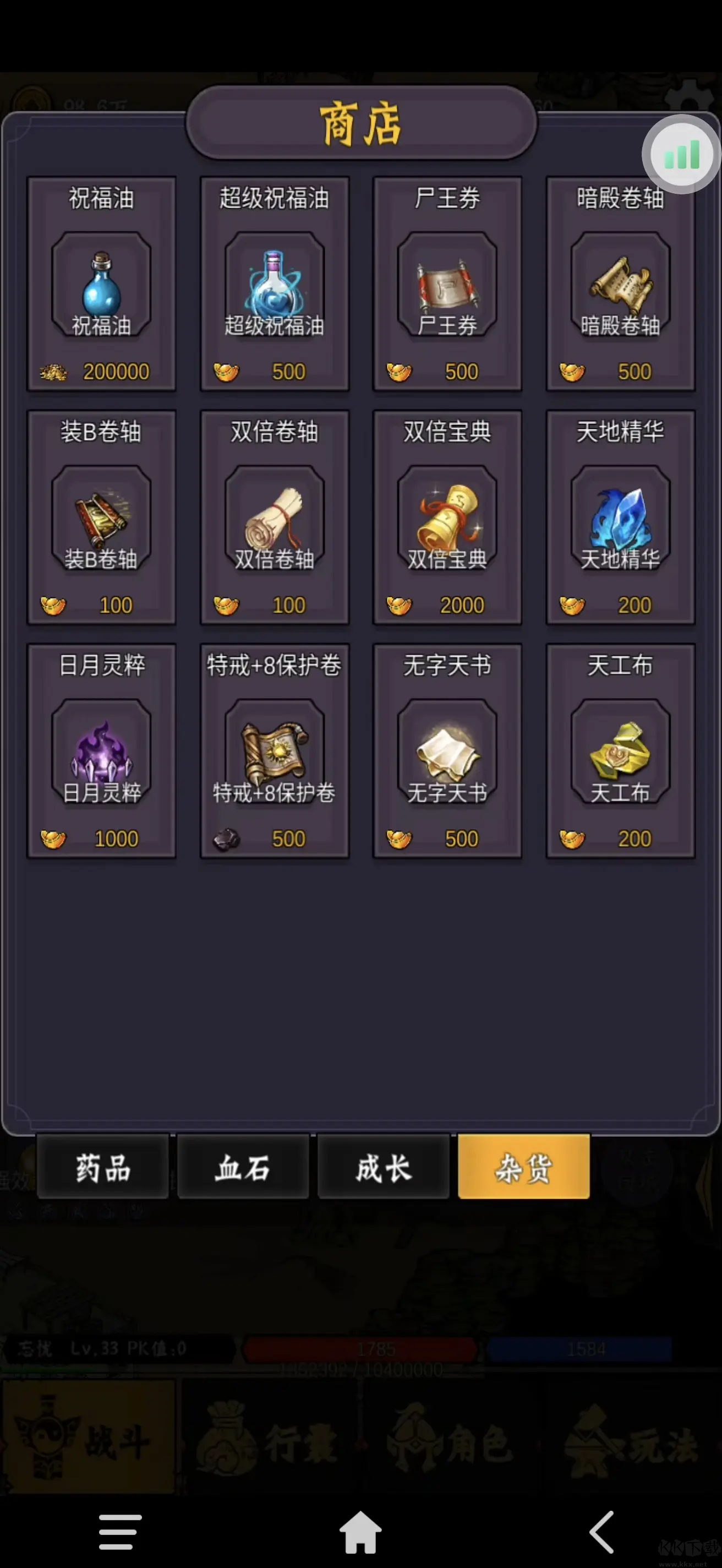Pick the 双倍宝典 item priced 2000

[x=447, y=518]
